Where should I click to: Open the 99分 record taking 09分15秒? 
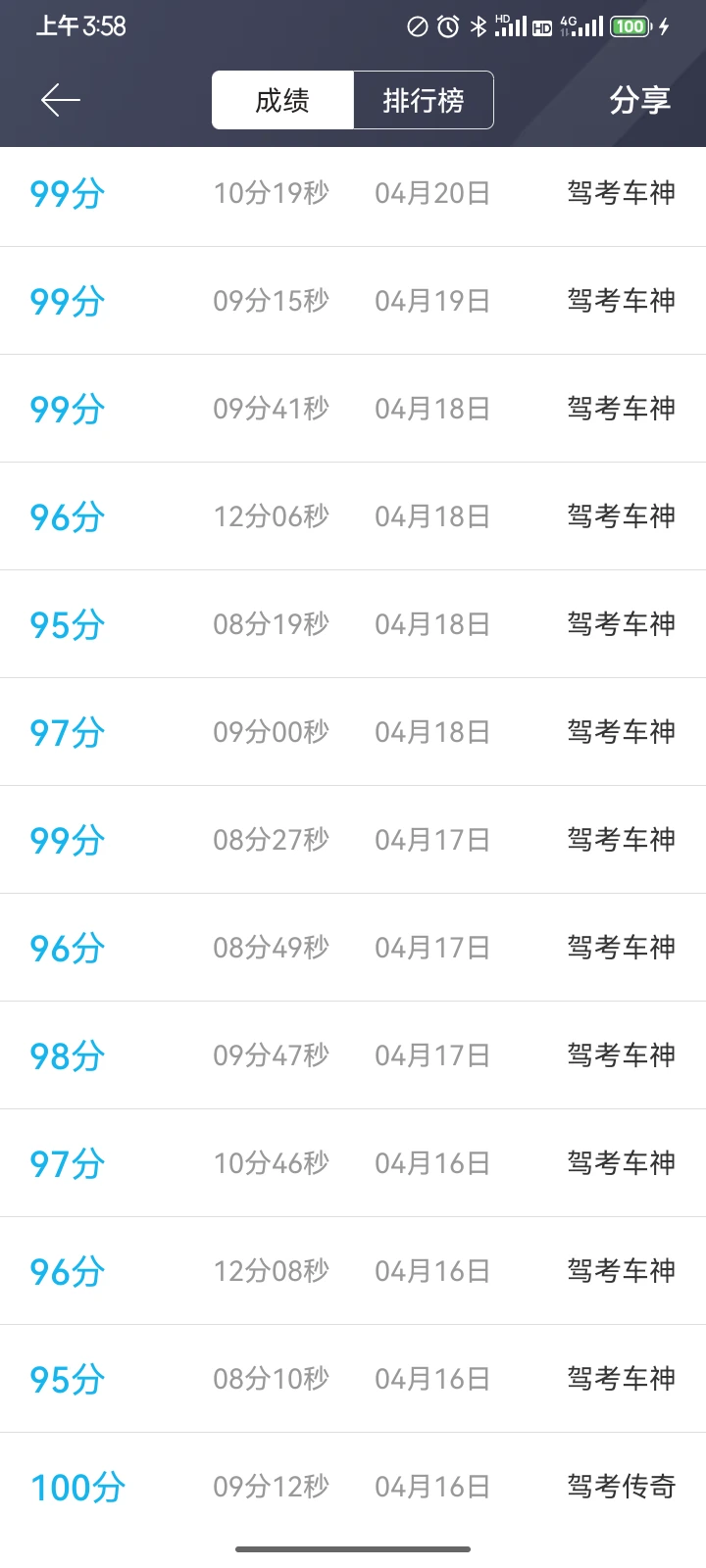click(353, 301)
